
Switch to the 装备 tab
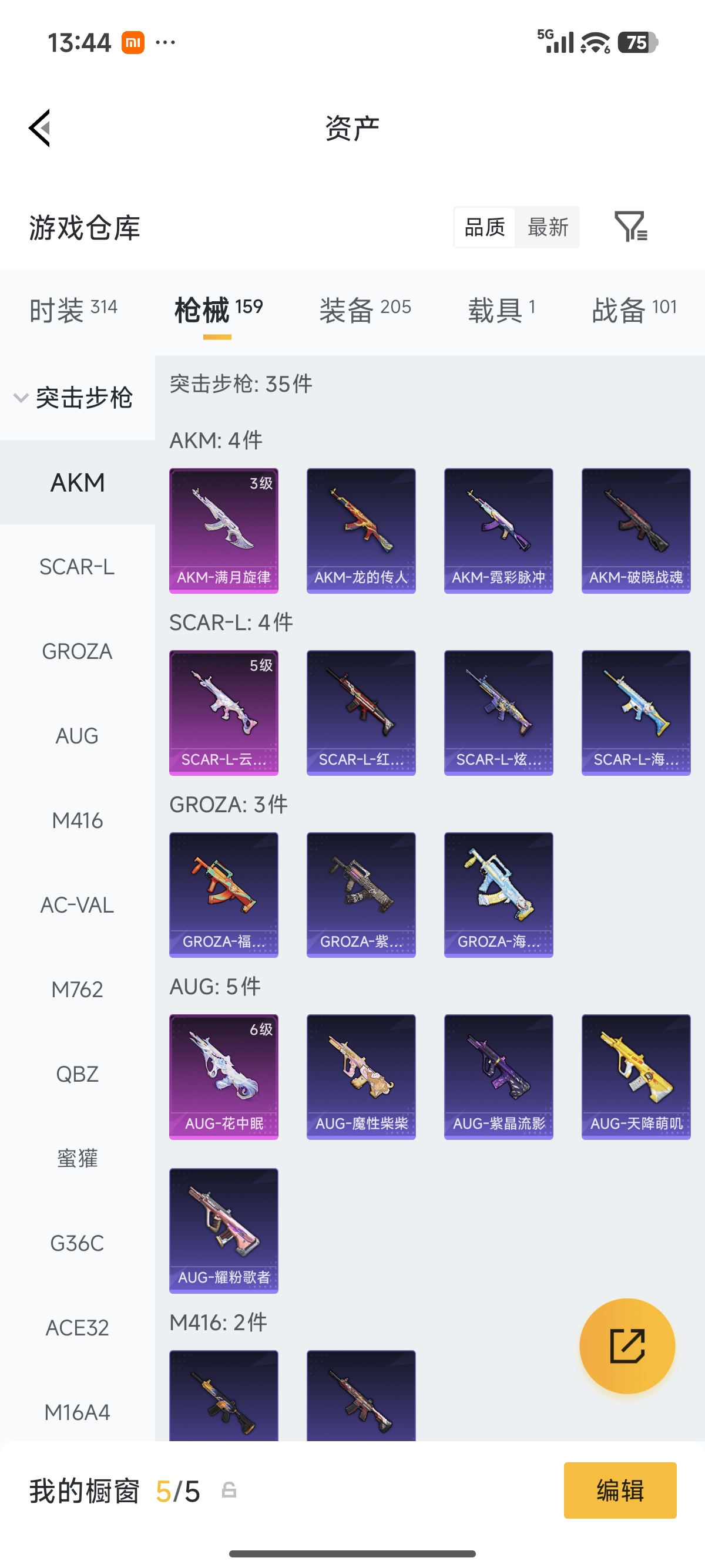[x=365, y=310]
